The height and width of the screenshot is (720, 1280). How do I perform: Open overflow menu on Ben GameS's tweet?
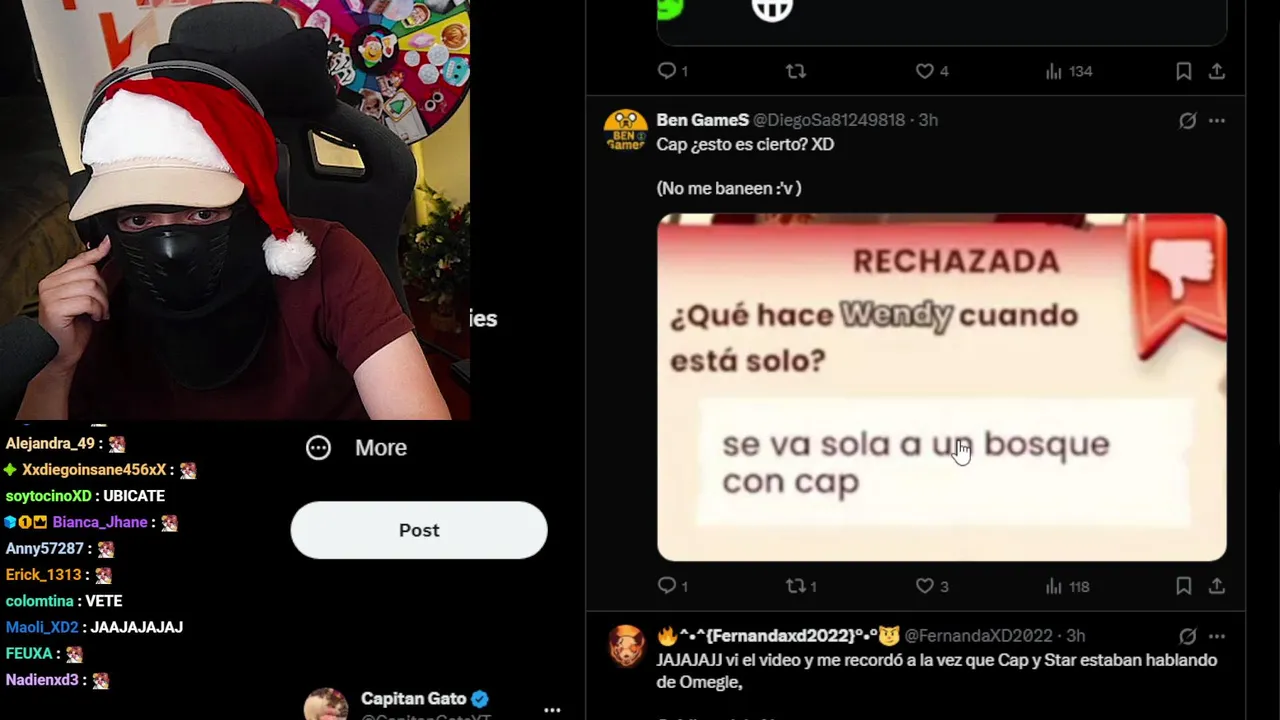point(1217,120)
